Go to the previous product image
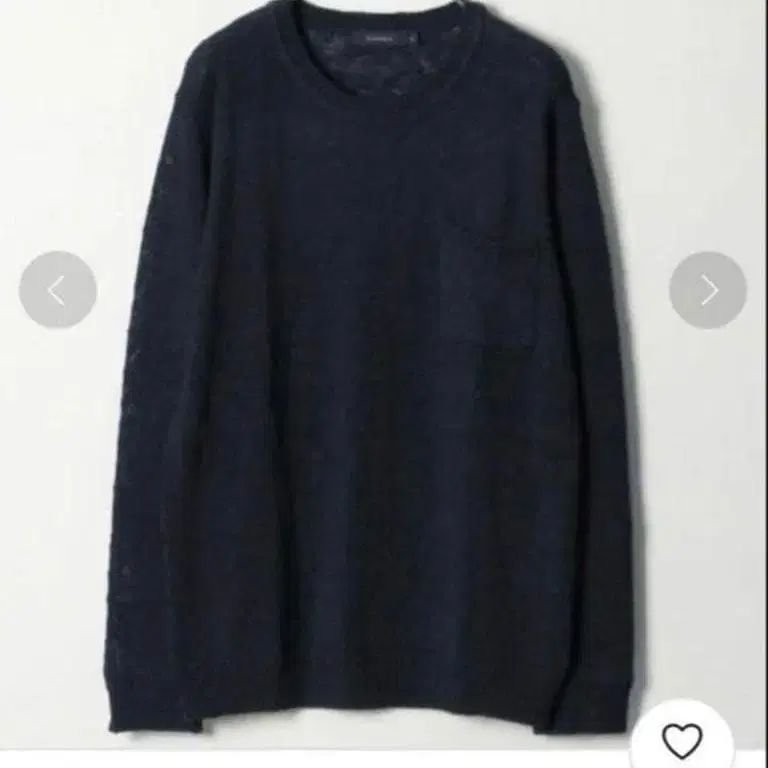The height and width of the screenshot is (768, 768). pyautogui.click(x=57, y=290)
